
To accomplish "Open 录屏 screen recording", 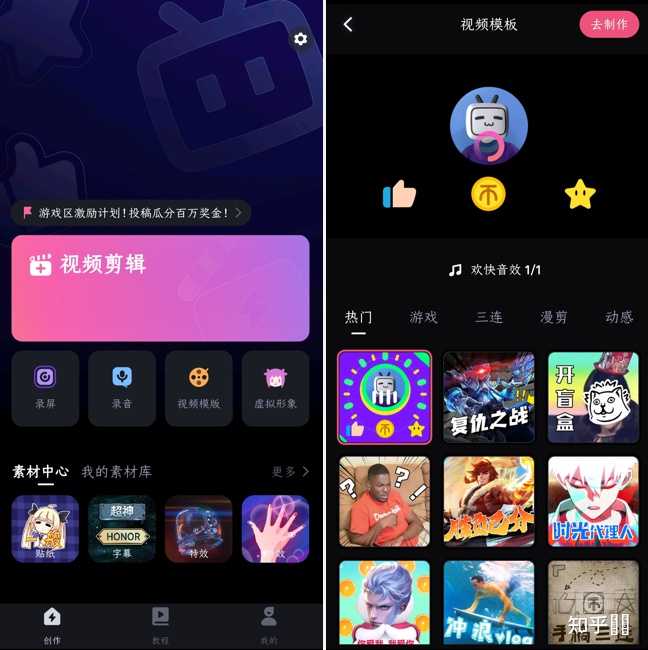I will point(45,385).
